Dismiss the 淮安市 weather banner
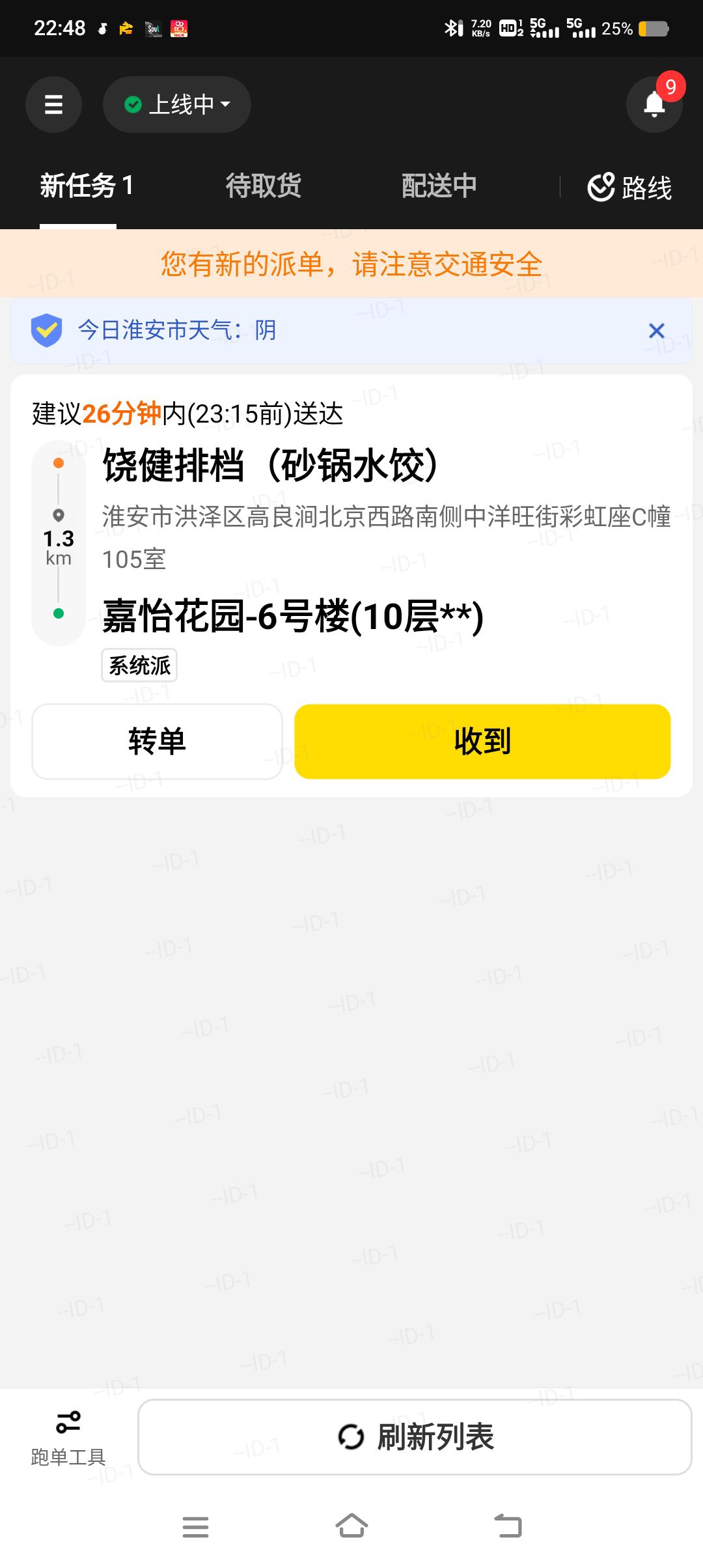703x1568 pixels. tap(657, 331)
